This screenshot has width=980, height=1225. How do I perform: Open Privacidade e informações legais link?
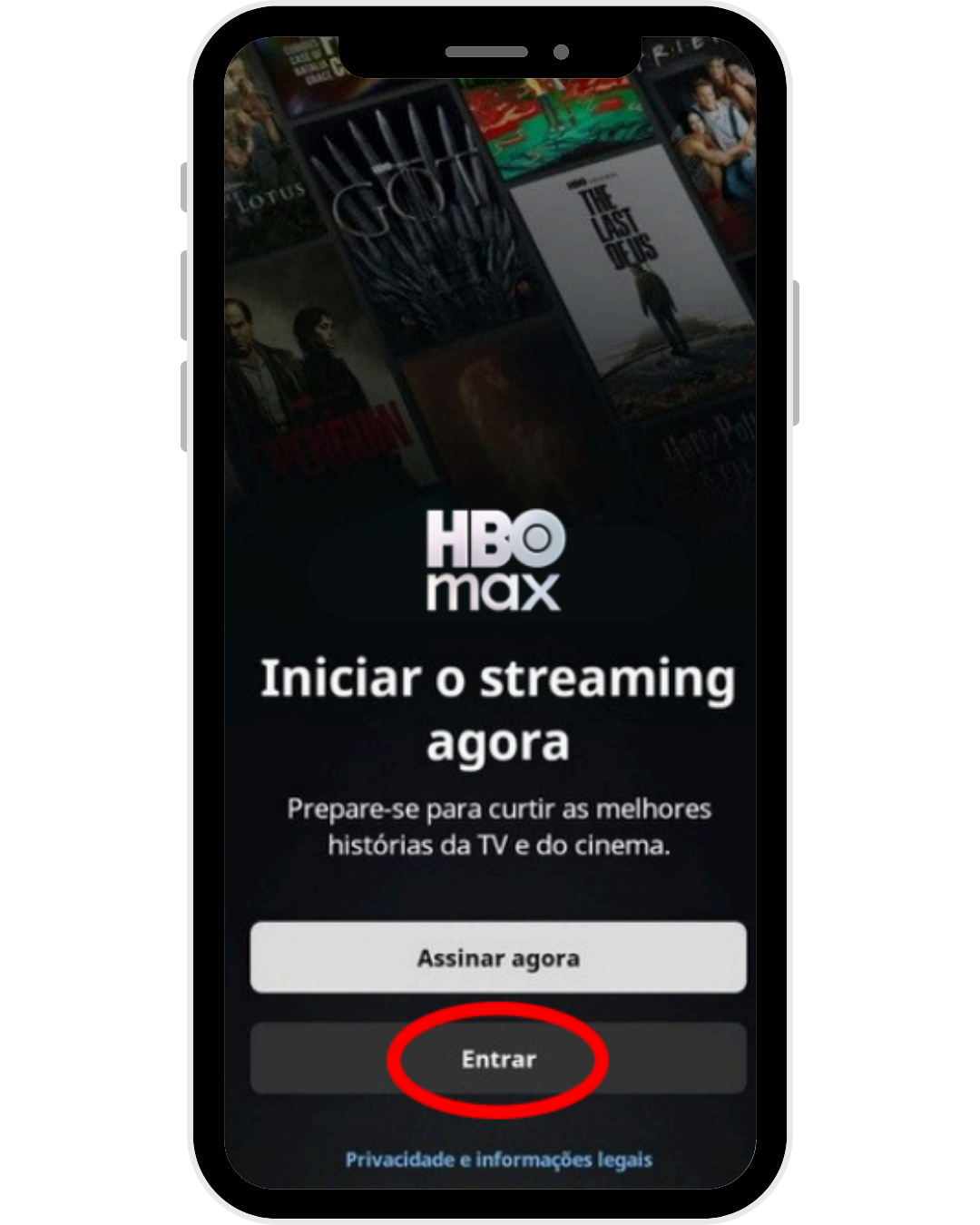pyautogui.click(x=498, y=1160)
